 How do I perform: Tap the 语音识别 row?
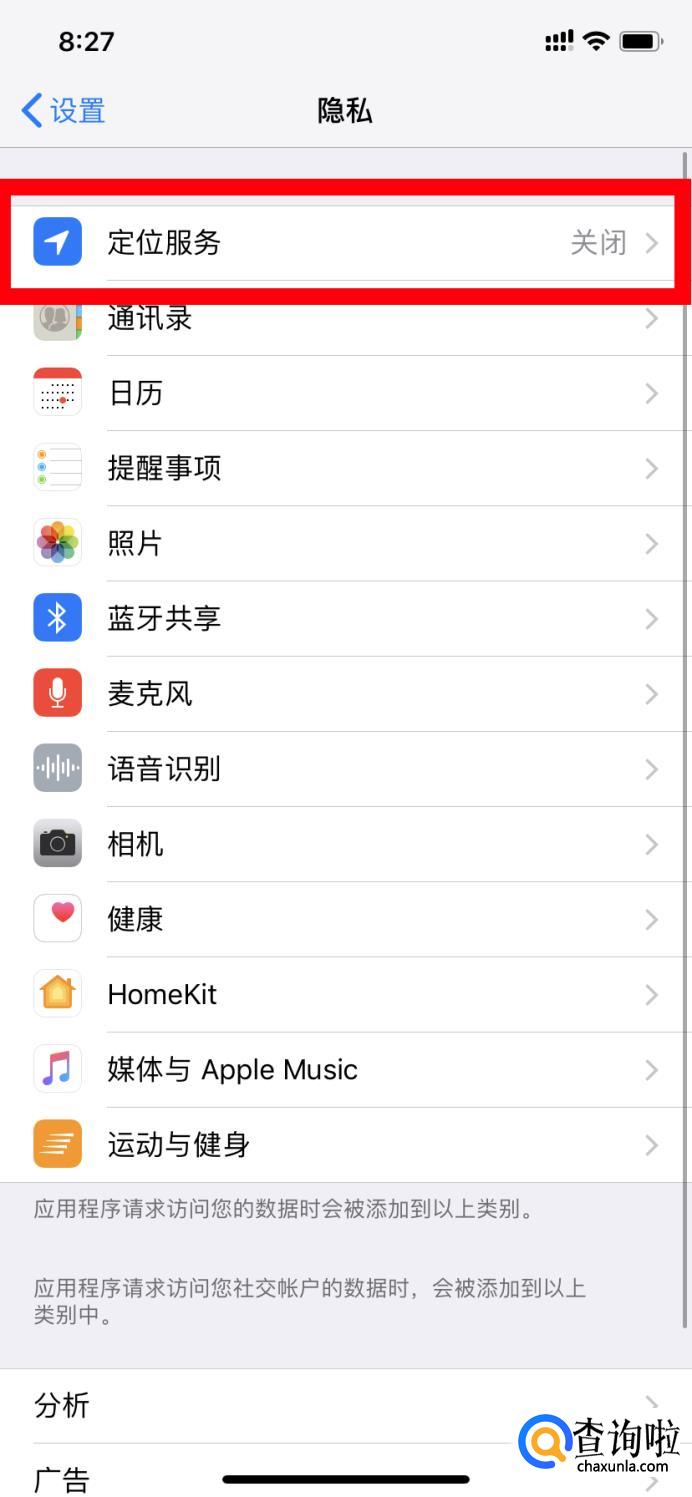click(x=344, y=769)
